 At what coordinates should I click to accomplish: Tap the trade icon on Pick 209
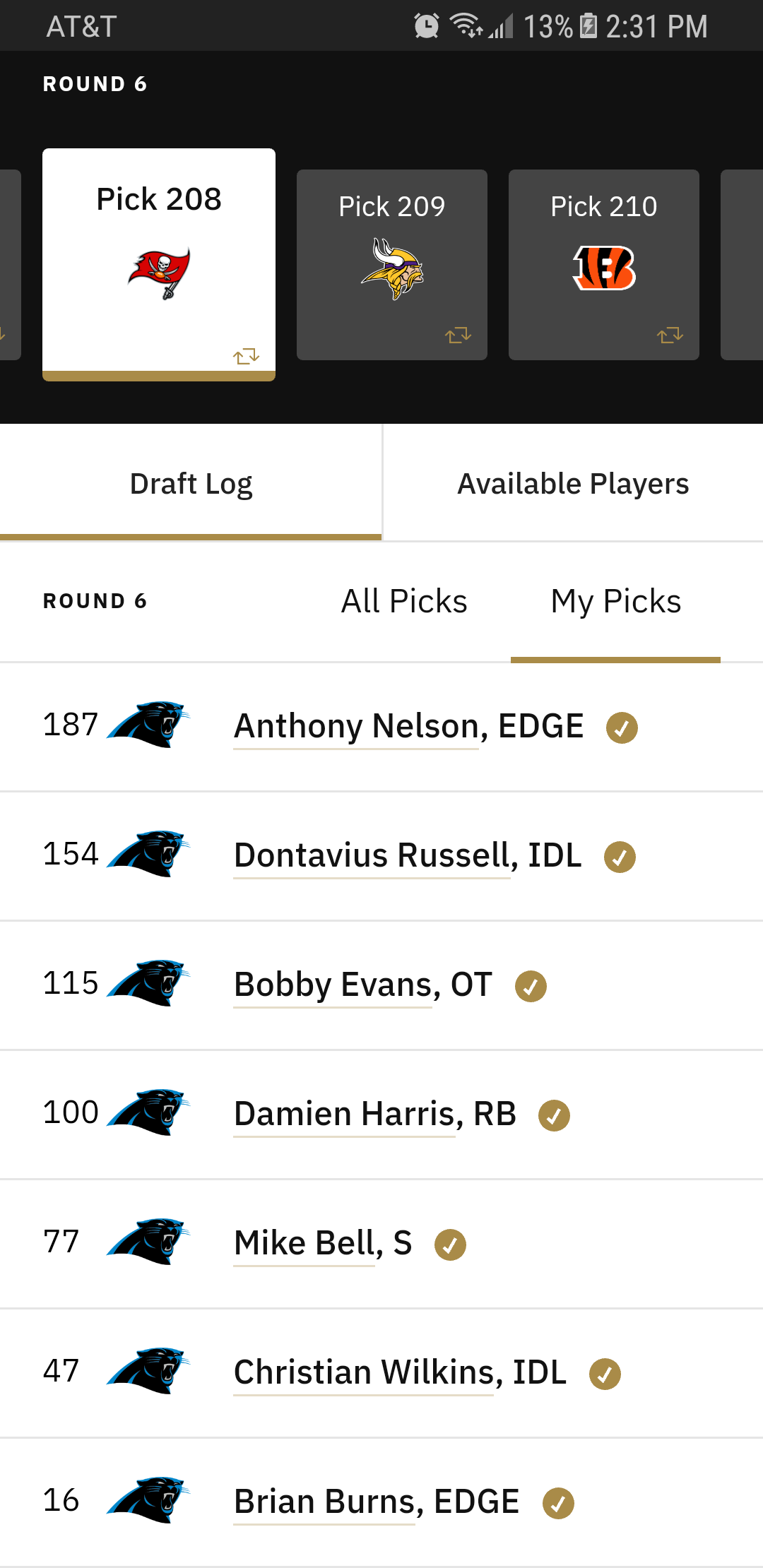458,335
